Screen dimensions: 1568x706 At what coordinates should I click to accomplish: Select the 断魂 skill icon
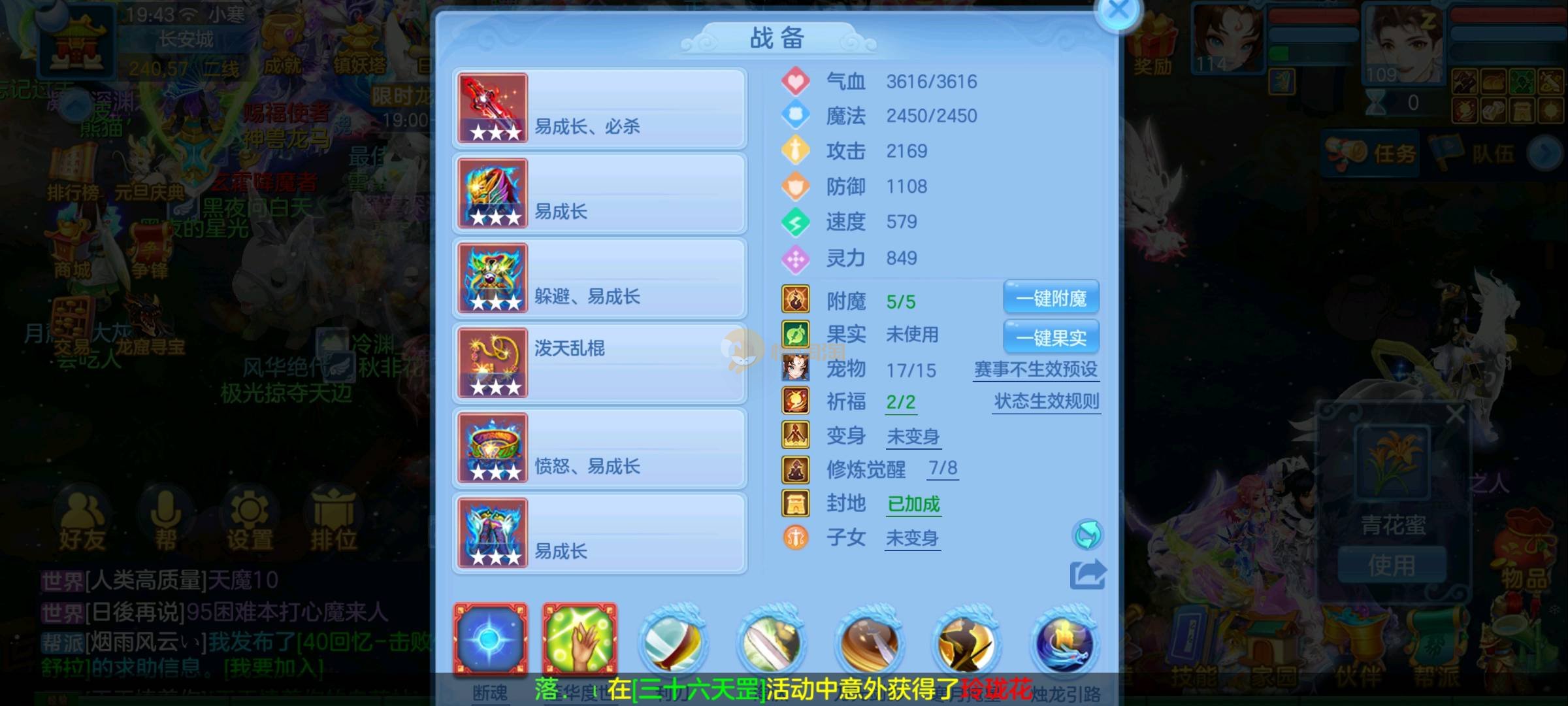[491, 639]
